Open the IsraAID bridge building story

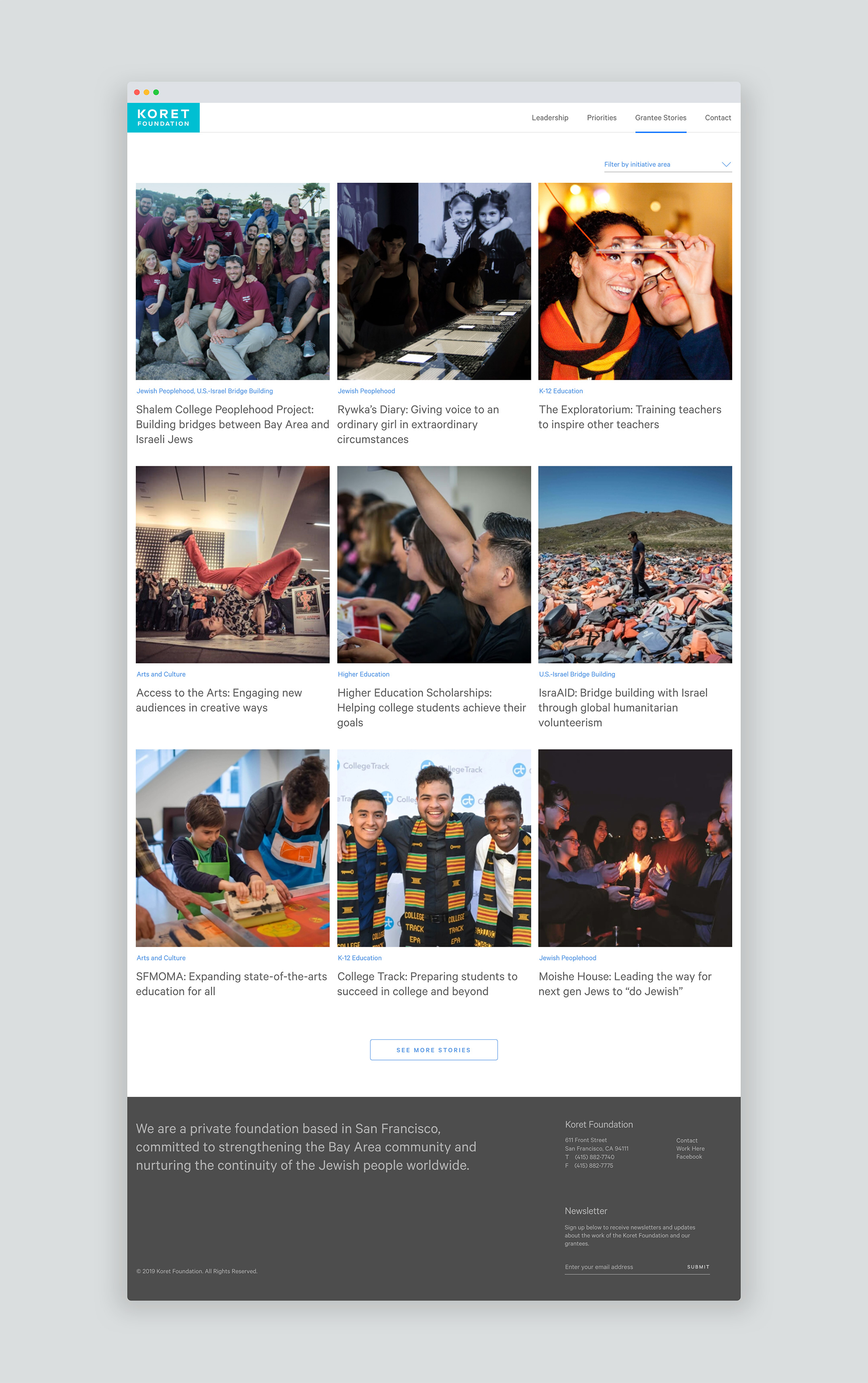(x=622, y=707)
